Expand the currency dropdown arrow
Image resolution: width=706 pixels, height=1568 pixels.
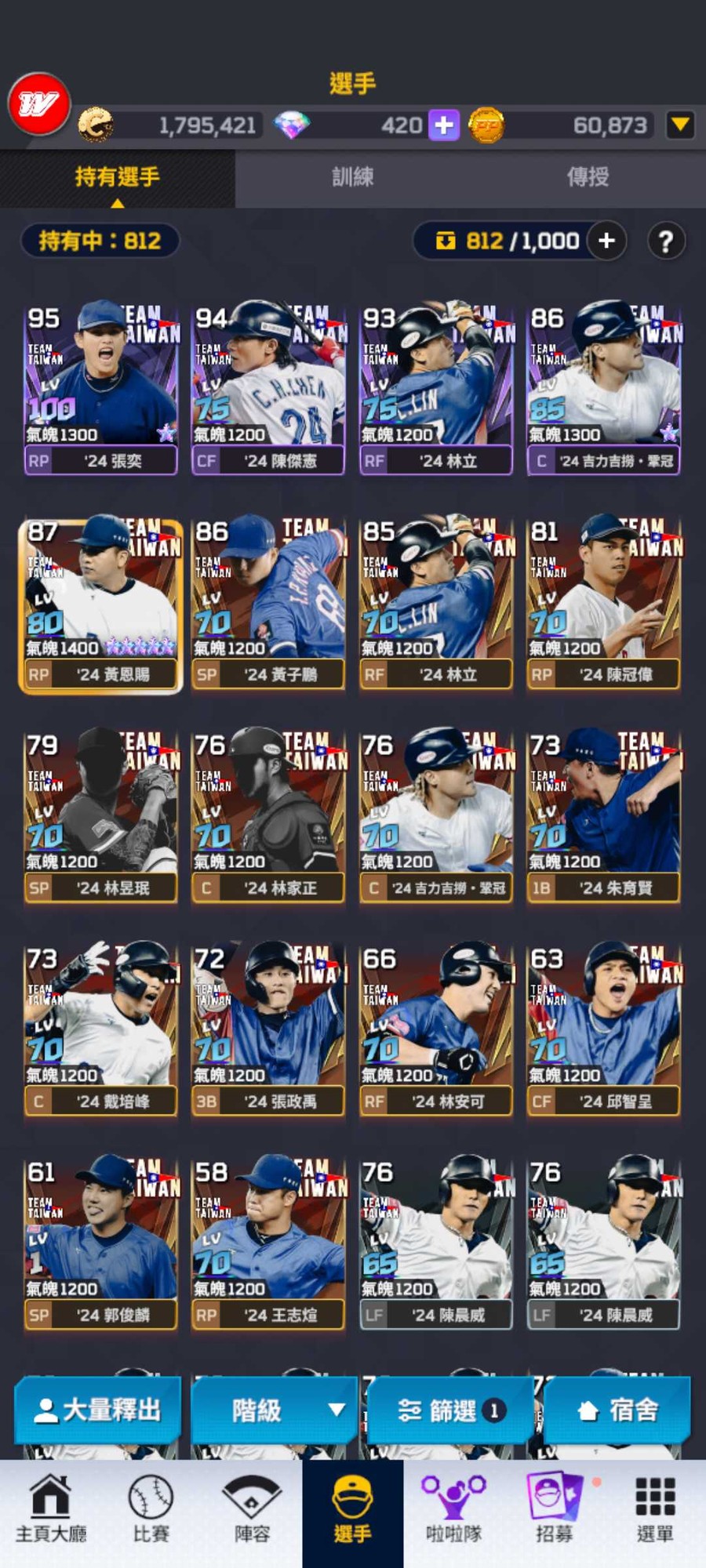pos(679,125)
